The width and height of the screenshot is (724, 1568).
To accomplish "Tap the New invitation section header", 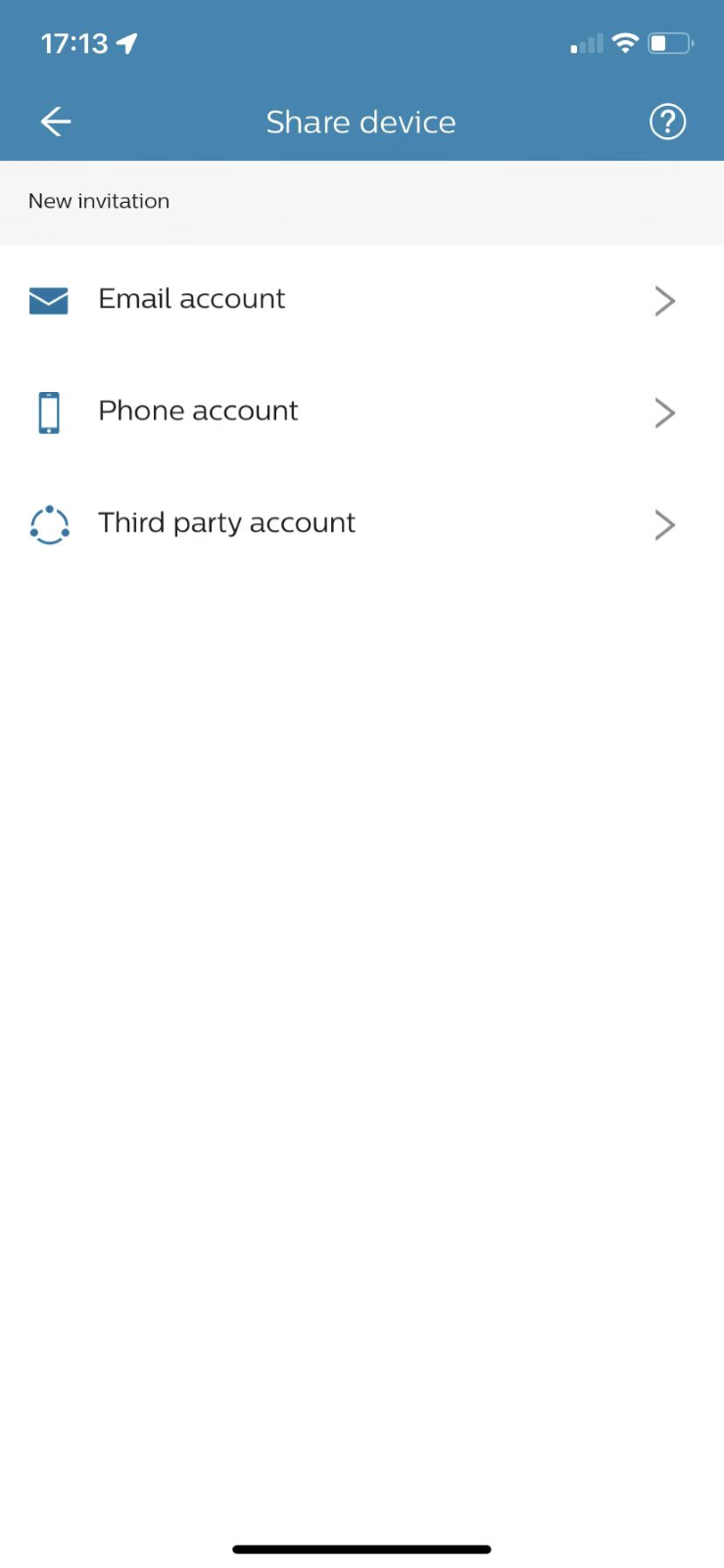I will tap(99, 201).
